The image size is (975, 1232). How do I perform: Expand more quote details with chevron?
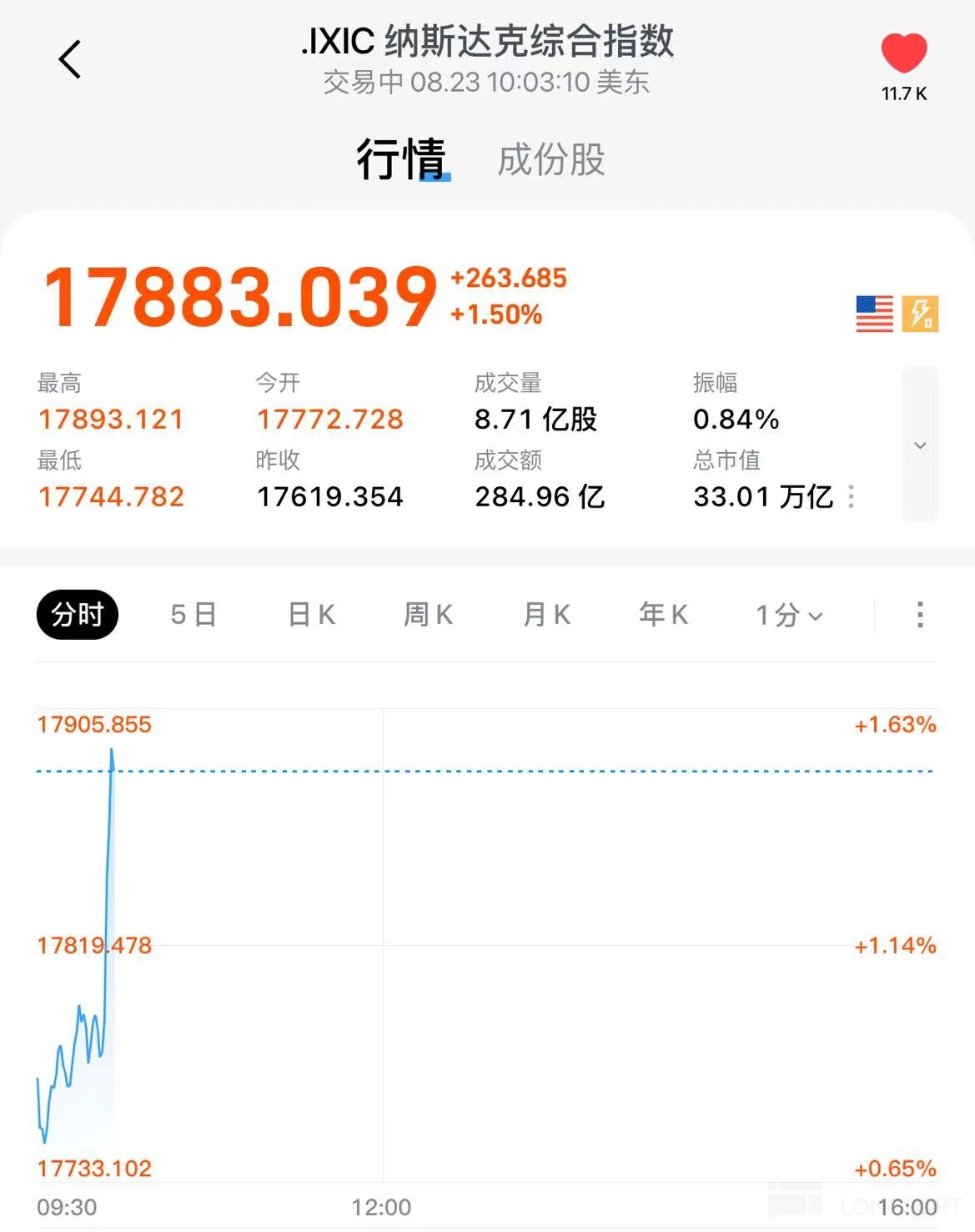[x=920, y=445]
